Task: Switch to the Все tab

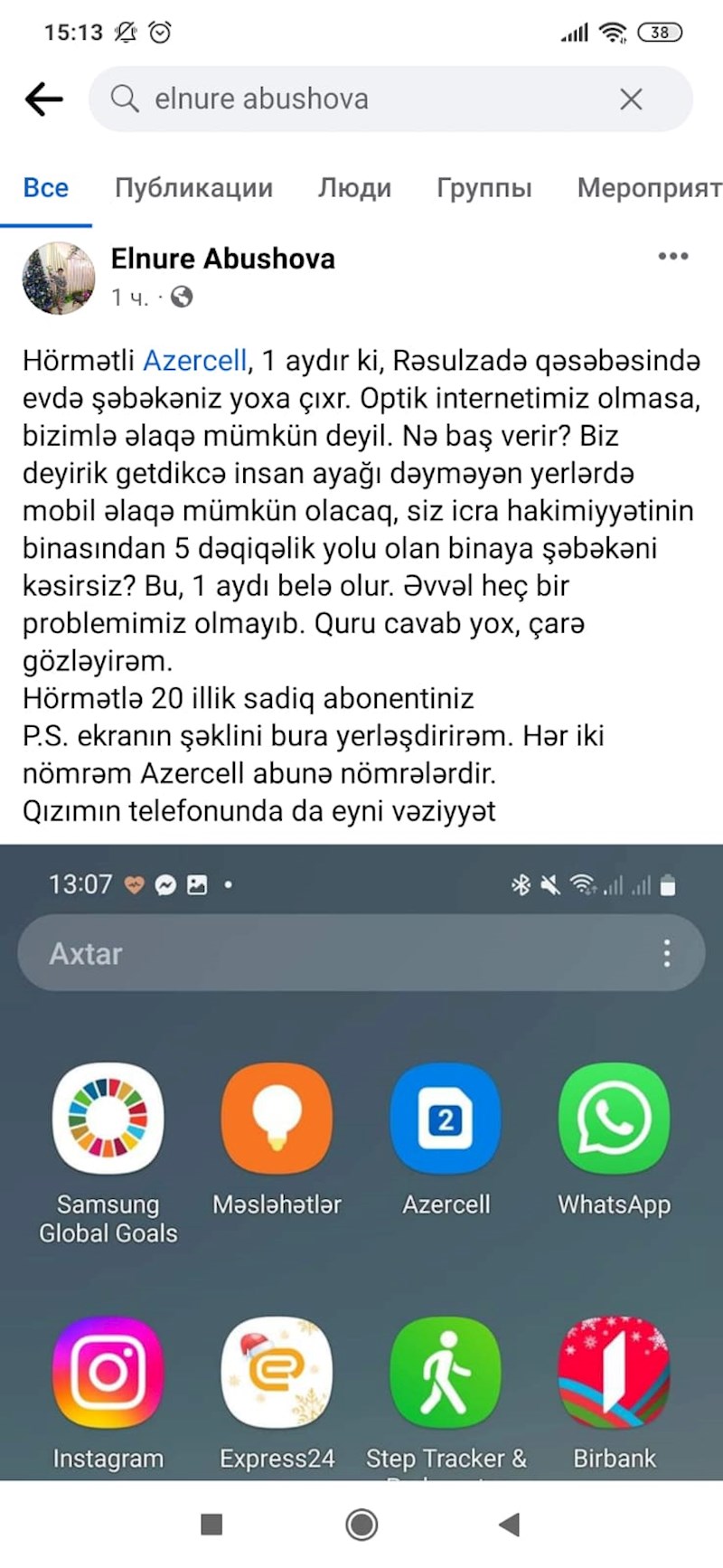Action: (x=46, y=188)
